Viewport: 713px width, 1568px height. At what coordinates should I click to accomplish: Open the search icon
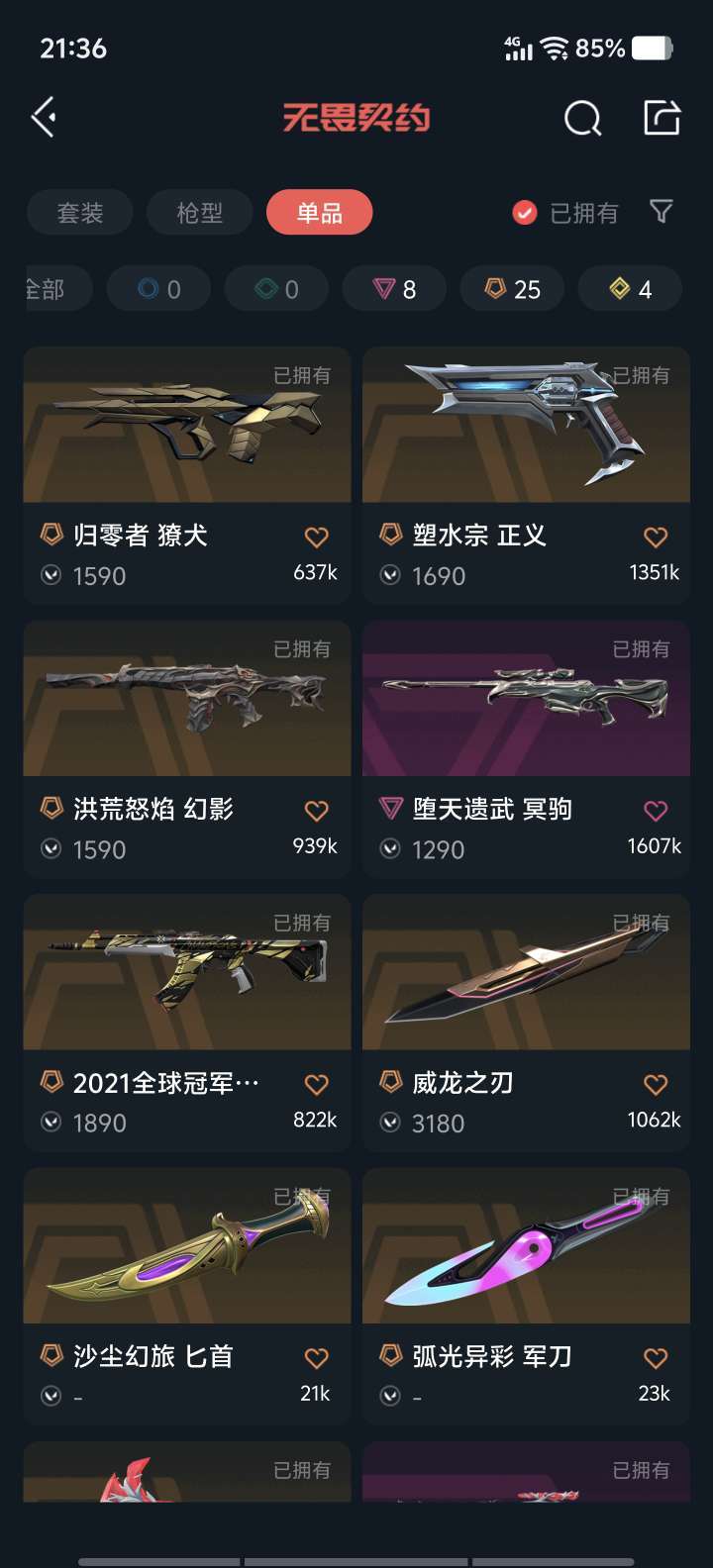click(582, 119)
